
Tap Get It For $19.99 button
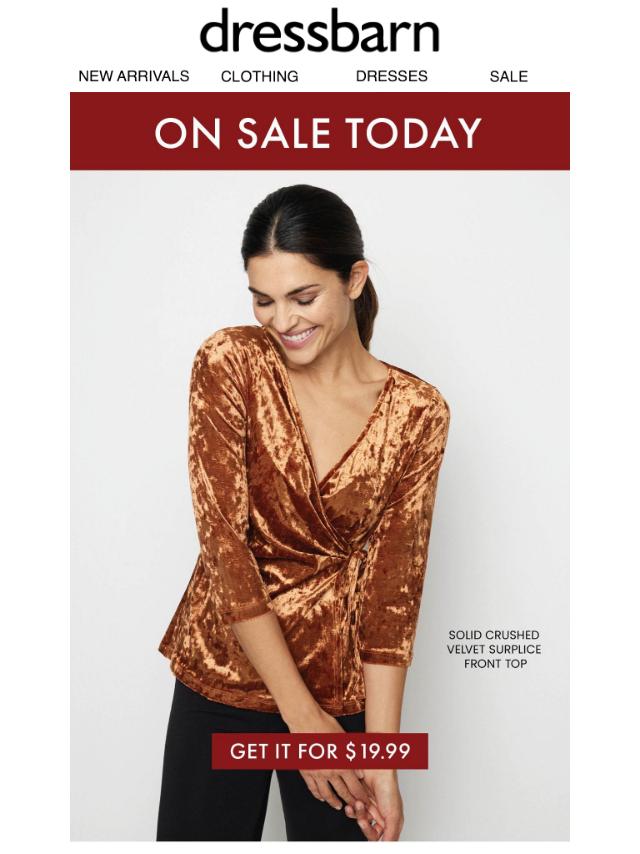[320, 752]
